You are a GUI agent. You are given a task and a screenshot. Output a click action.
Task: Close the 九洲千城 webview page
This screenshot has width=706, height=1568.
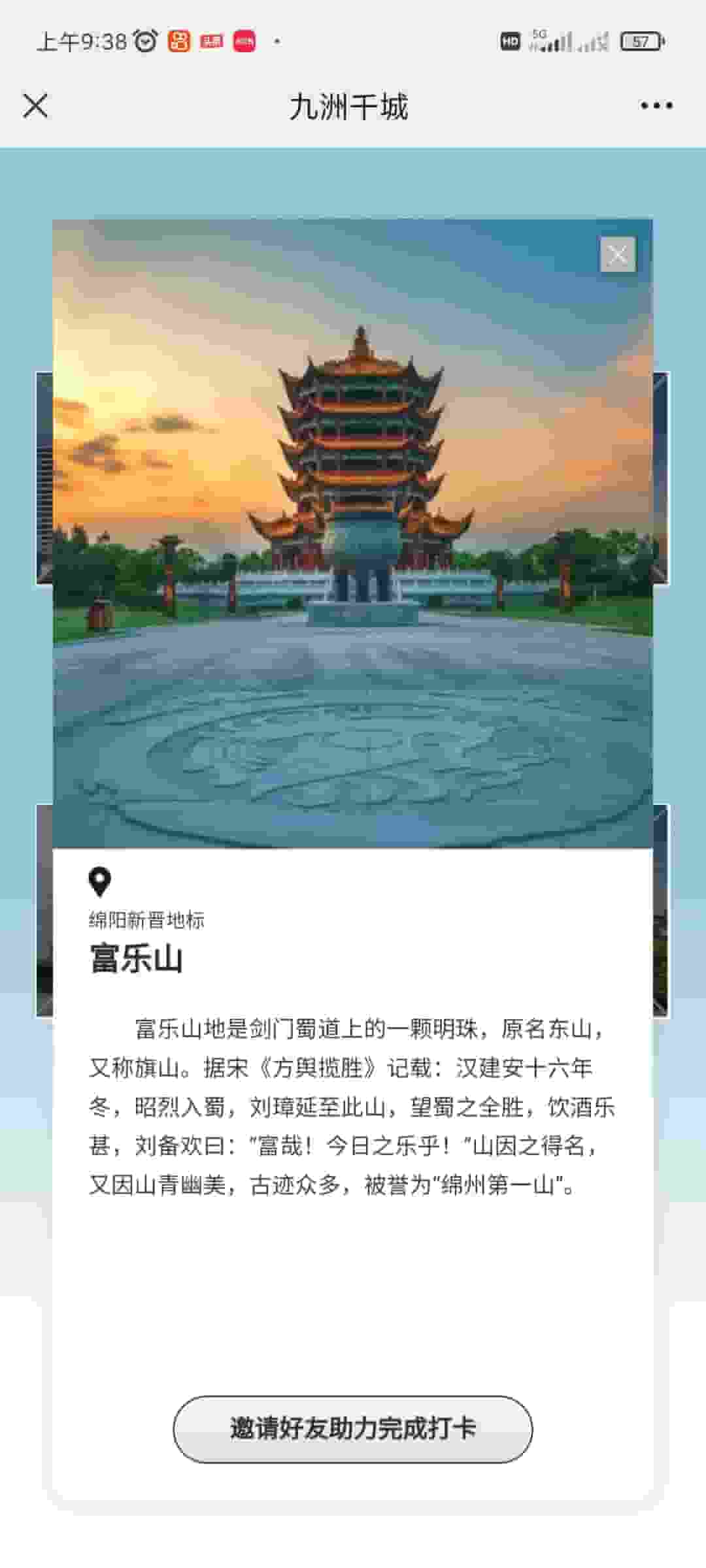click(35, 106)
